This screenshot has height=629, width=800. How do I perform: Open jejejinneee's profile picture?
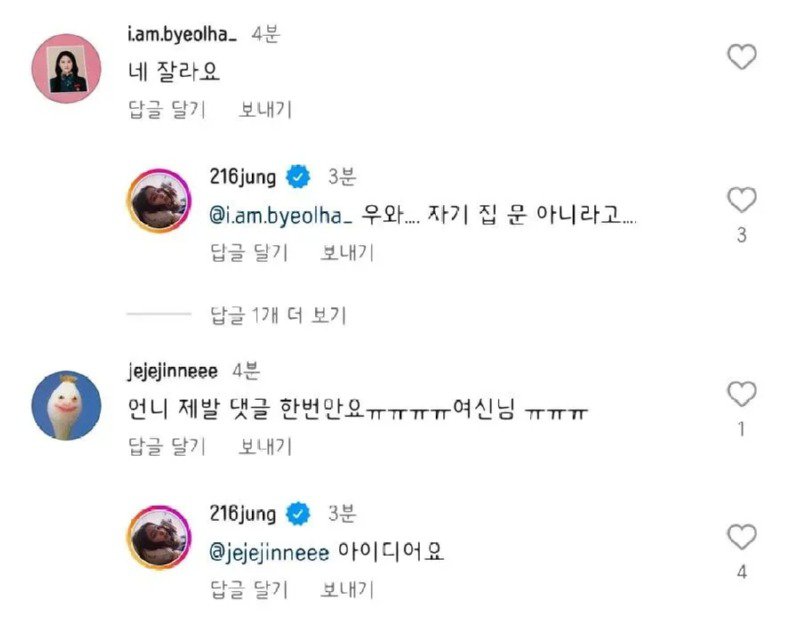67,405
